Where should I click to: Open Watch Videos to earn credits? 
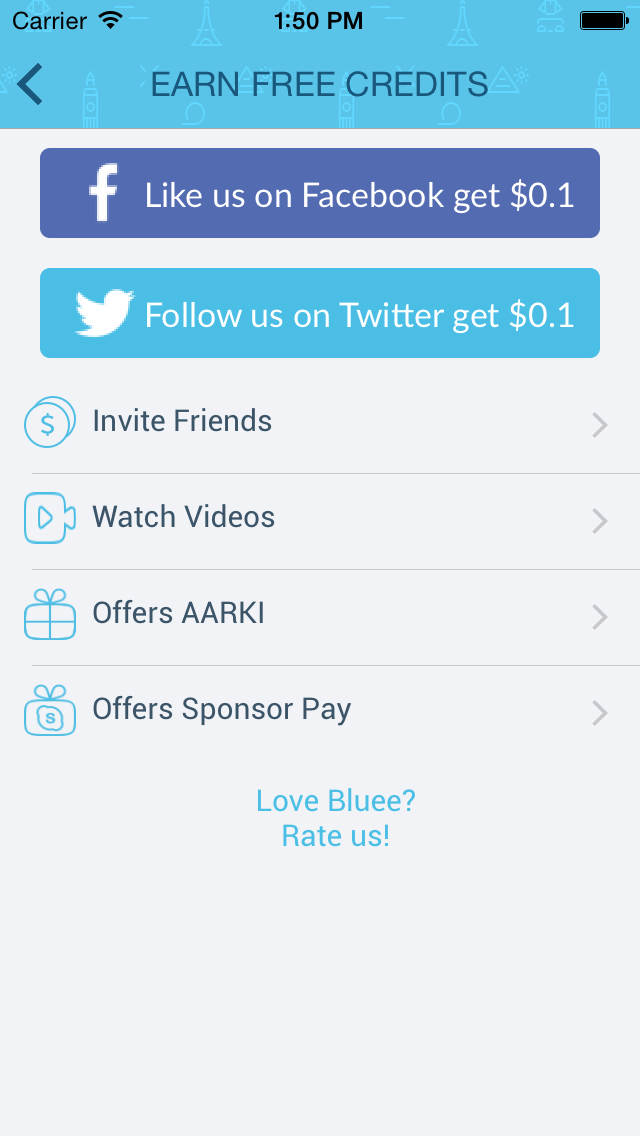click(320, 521)
